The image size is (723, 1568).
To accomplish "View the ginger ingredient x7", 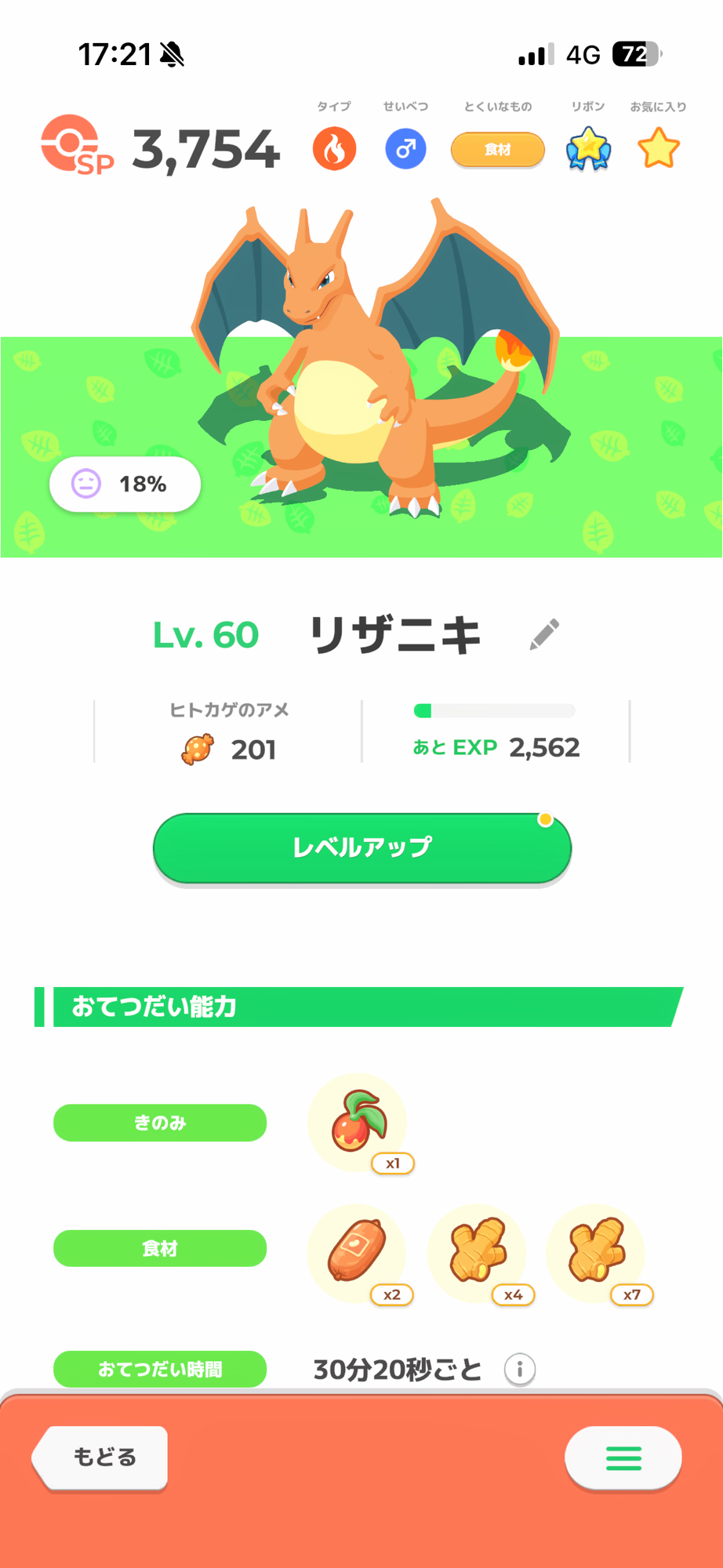I will click(596, 1252).
